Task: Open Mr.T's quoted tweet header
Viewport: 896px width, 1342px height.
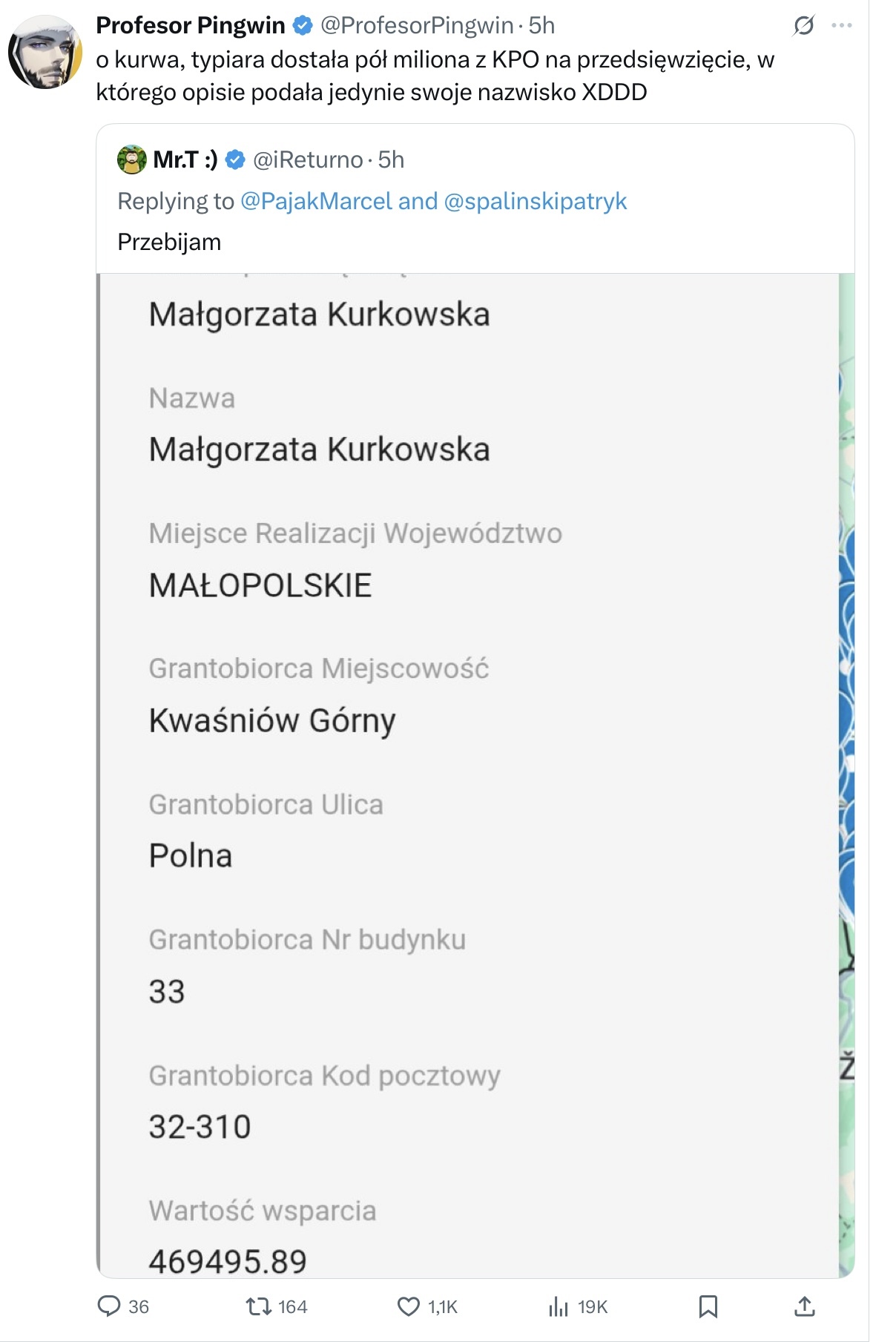Action: tap(185, 159)
